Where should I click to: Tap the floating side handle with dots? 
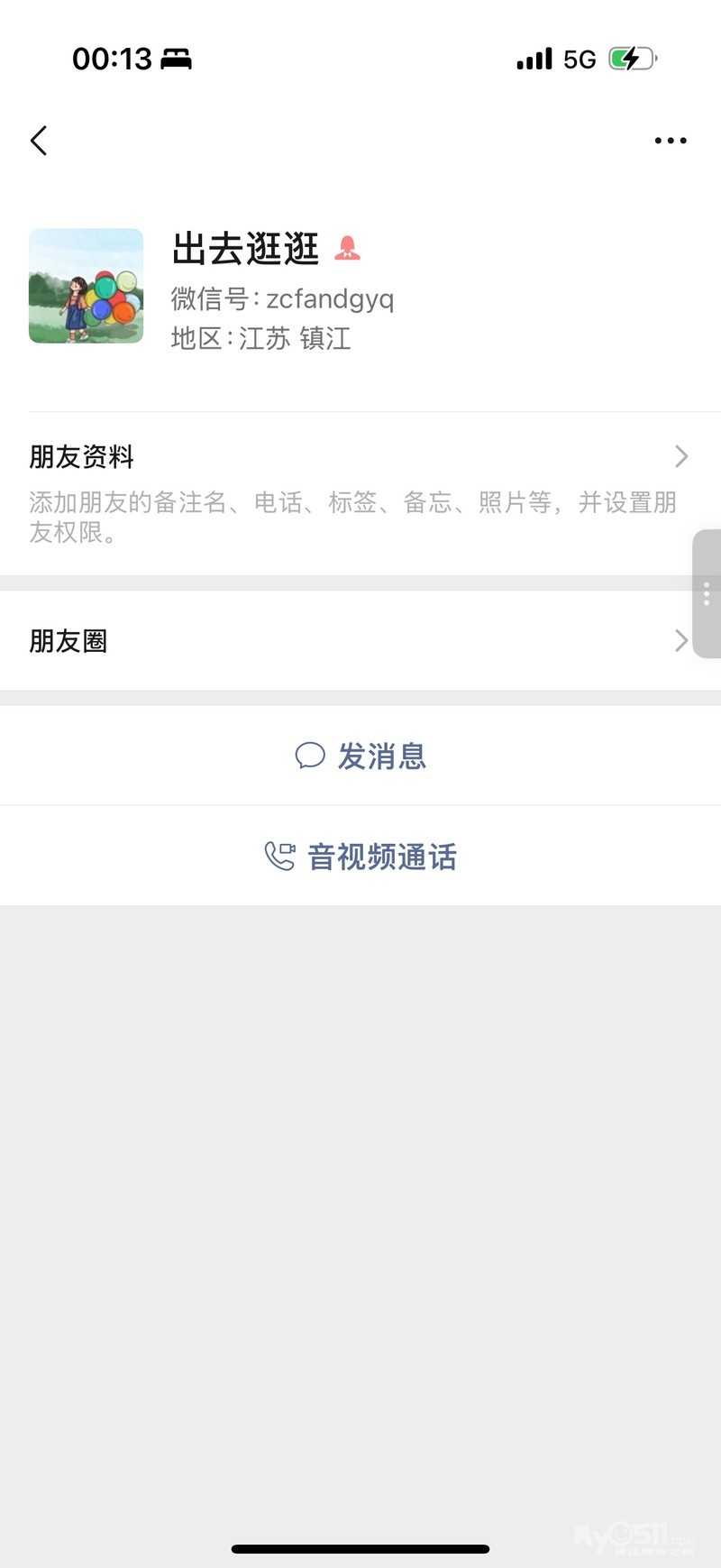coord(707,593)
